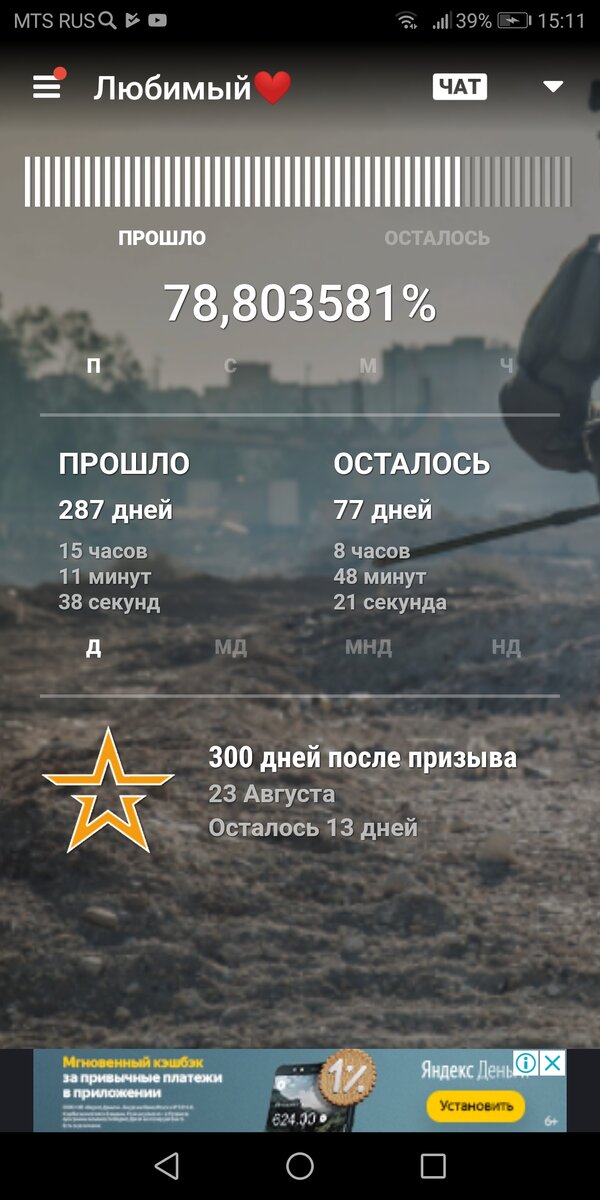The width and height of the screenshot is (600, 1200).
Task: Switch time format to НД
Action: (506, 647)
